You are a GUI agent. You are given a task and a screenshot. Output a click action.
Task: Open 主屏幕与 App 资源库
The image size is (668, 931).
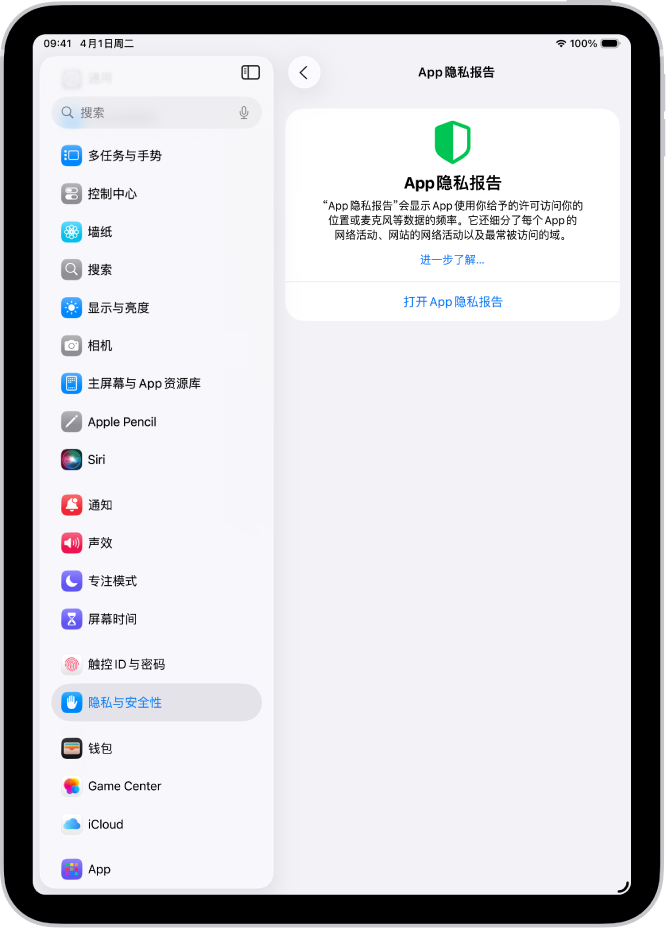click(x=144, y=383)
